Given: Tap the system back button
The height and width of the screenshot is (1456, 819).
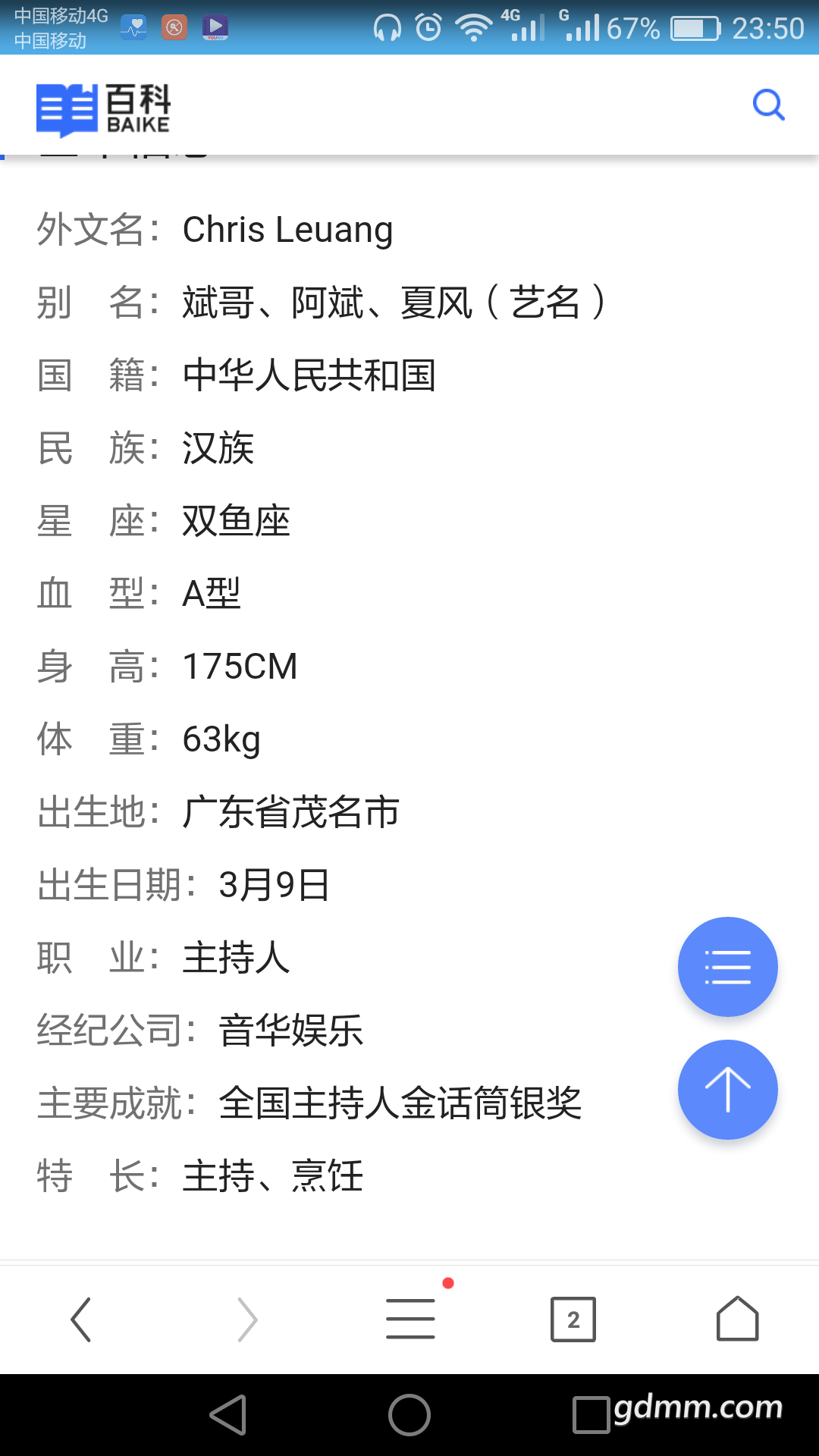Looking at the screenshot, I should [228, 1415].
